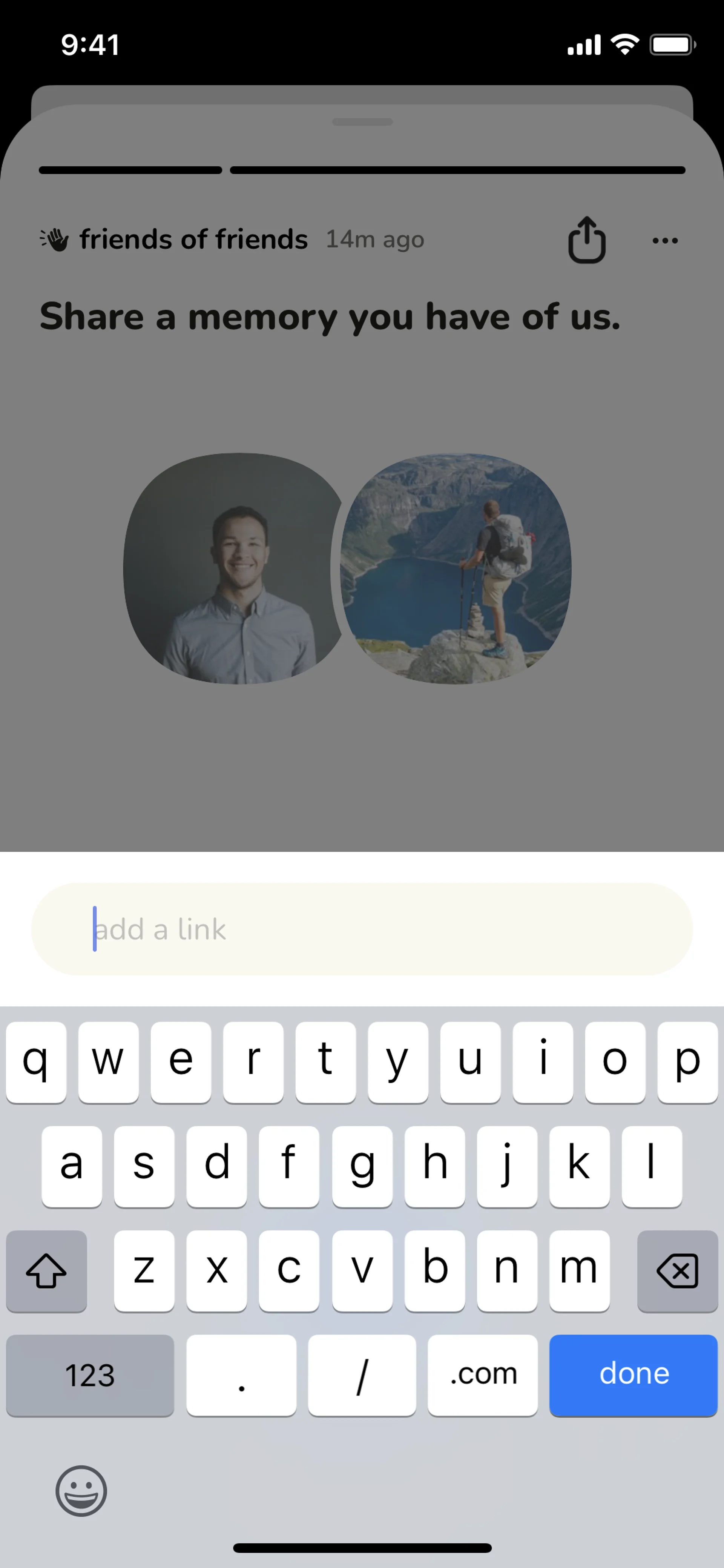724x1568 pixels.
Task: Share this friends of friends prompt
Action: tap(586, 240)
